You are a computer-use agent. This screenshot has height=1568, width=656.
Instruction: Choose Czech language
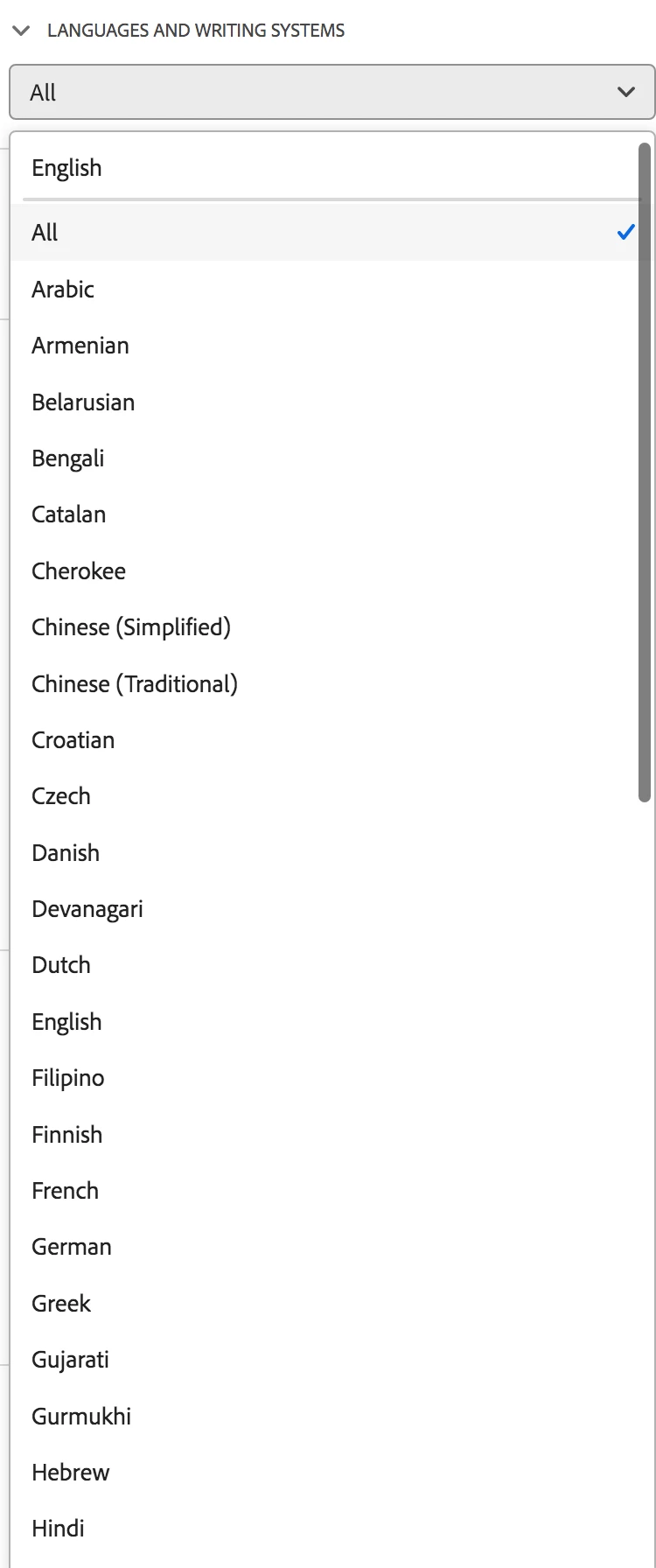(61, 796)
